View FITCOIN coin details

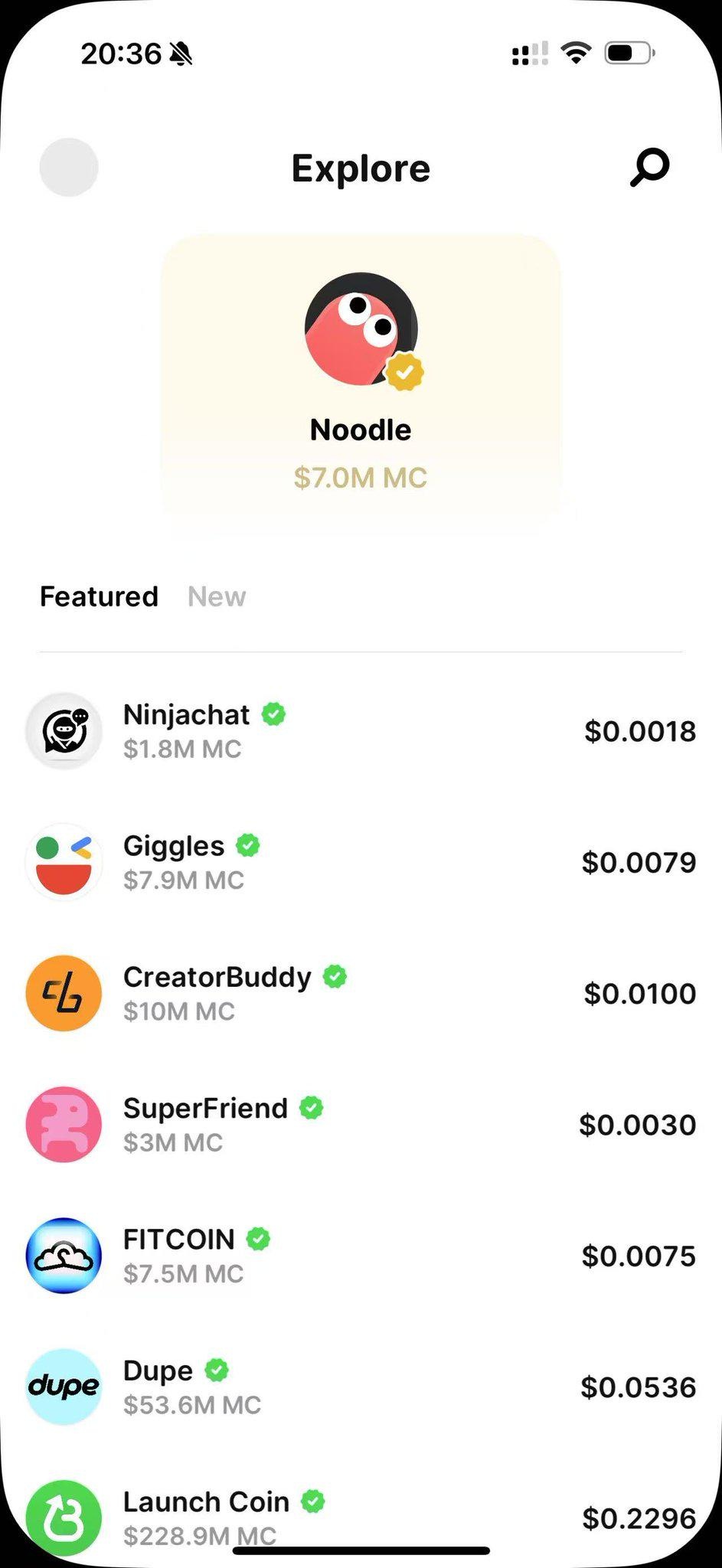(360, 1256)
